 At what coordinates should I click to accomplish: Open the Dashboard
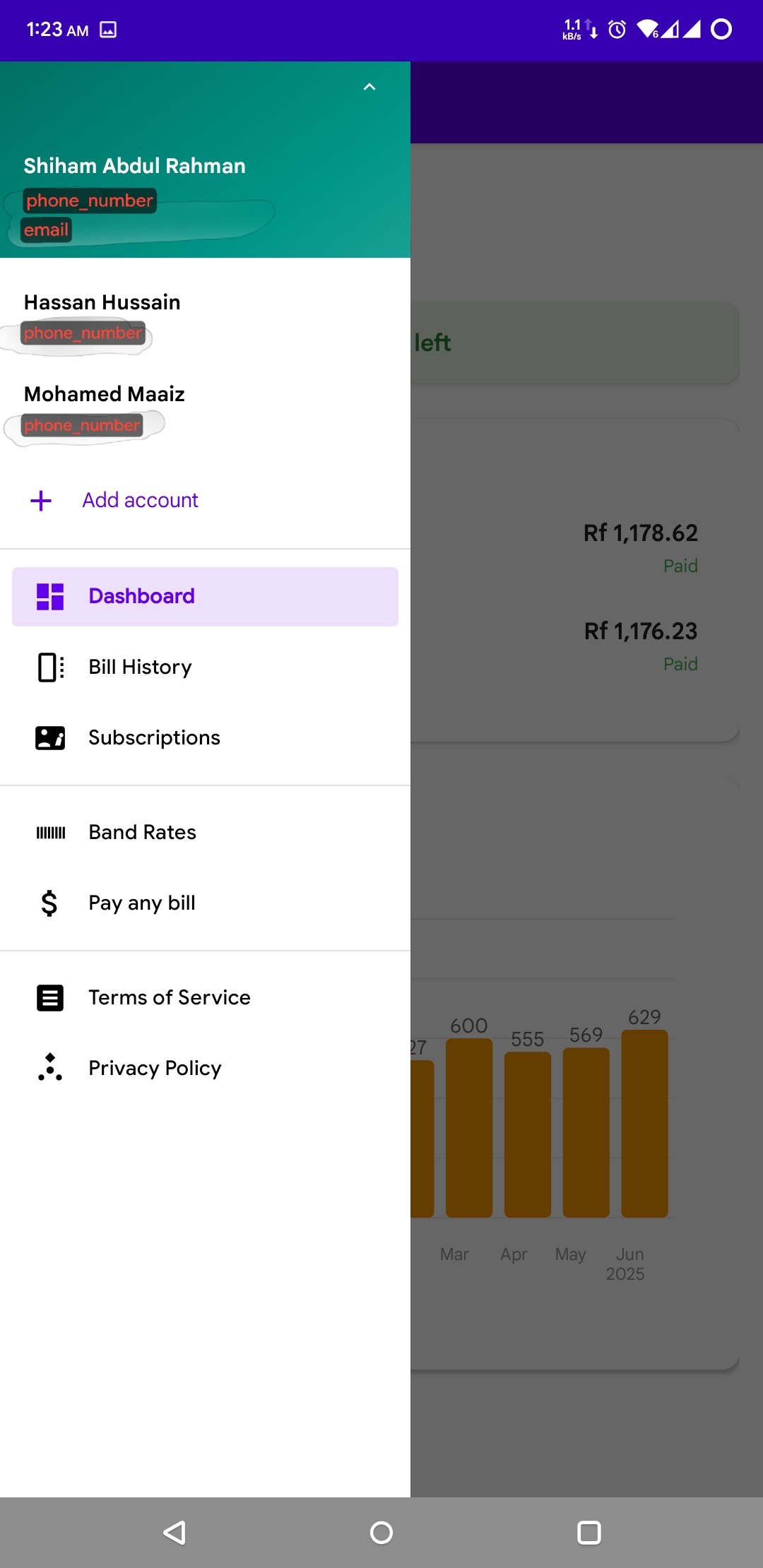coord(205,596)
